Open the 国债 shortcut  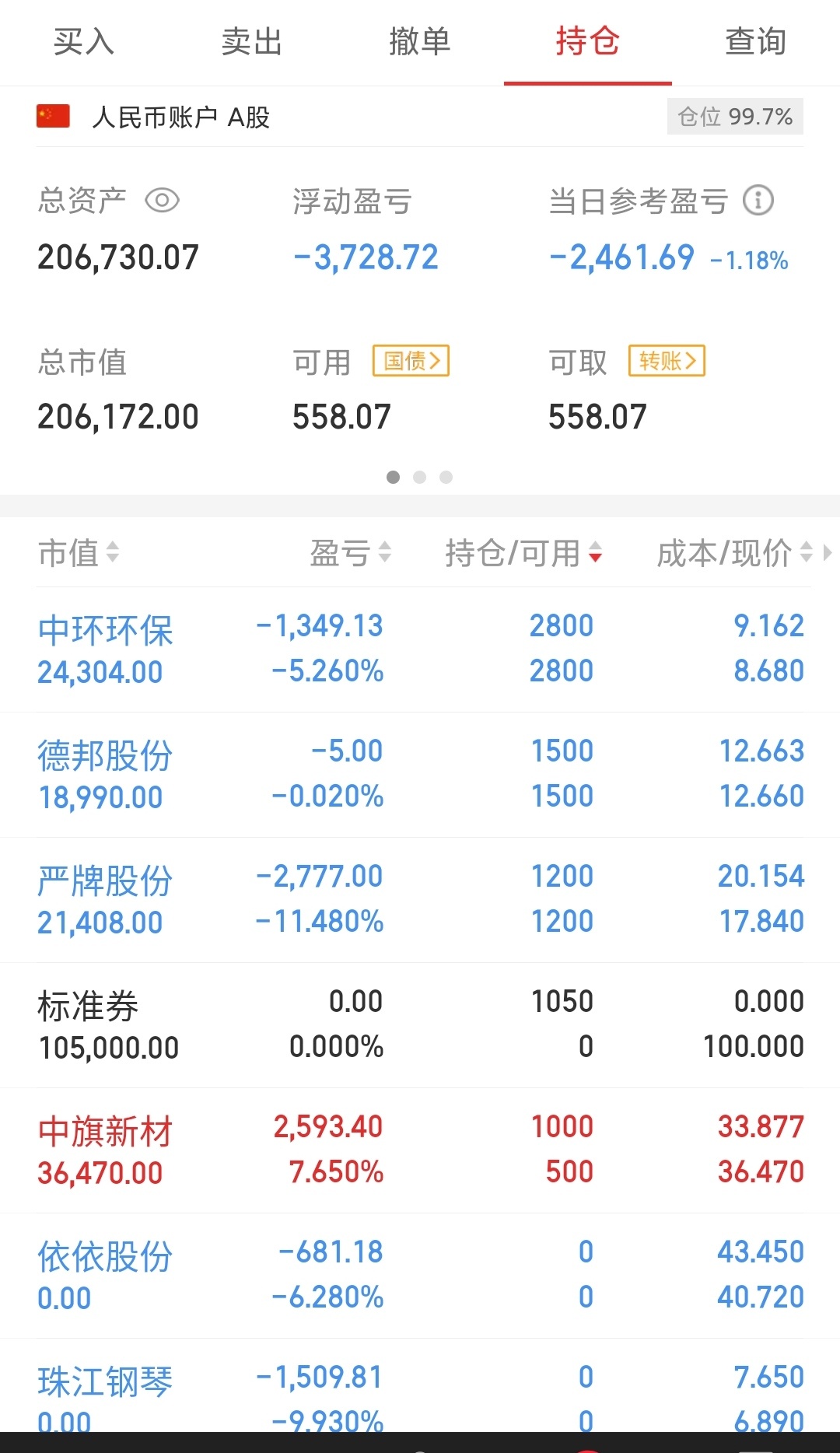tap(411, 361)
